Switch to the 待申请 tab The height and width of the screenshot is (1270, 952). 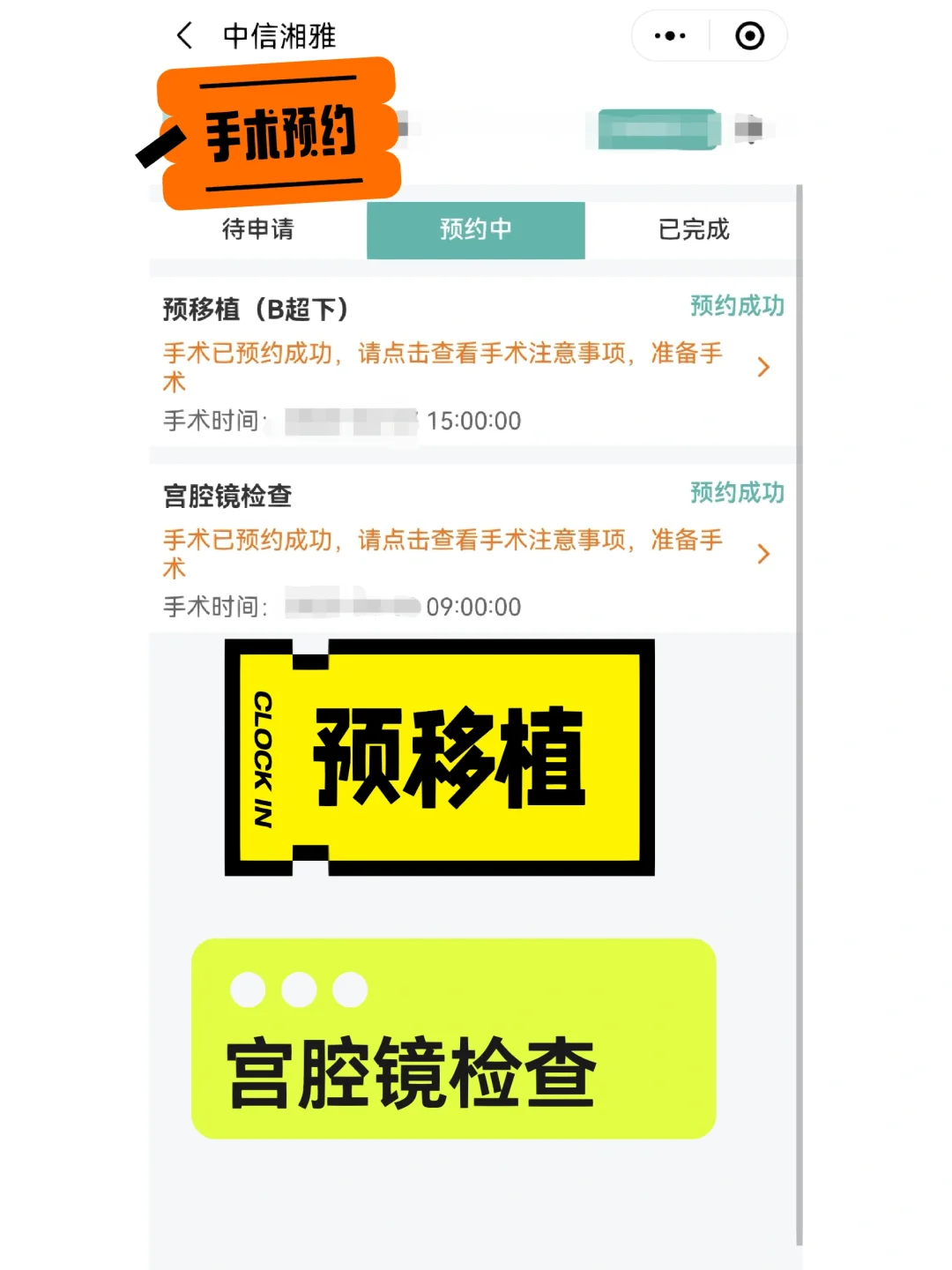tap(257, 229)
